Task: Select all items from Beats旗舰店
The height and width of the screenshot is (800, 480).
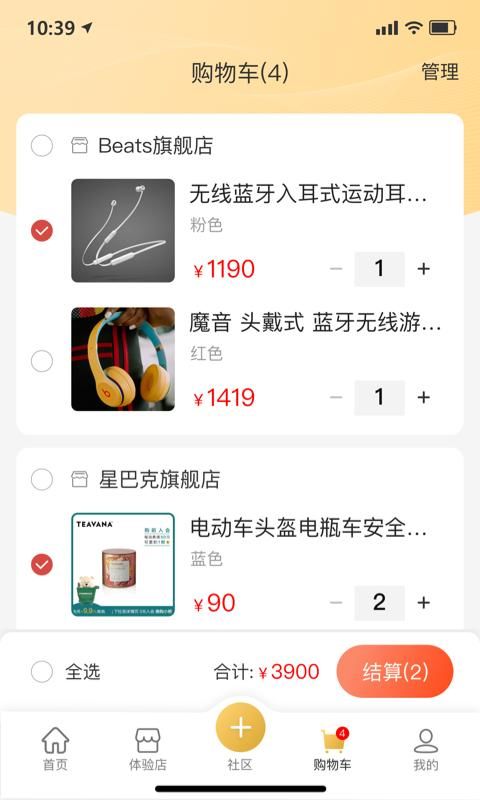Action: coord(42,146)
